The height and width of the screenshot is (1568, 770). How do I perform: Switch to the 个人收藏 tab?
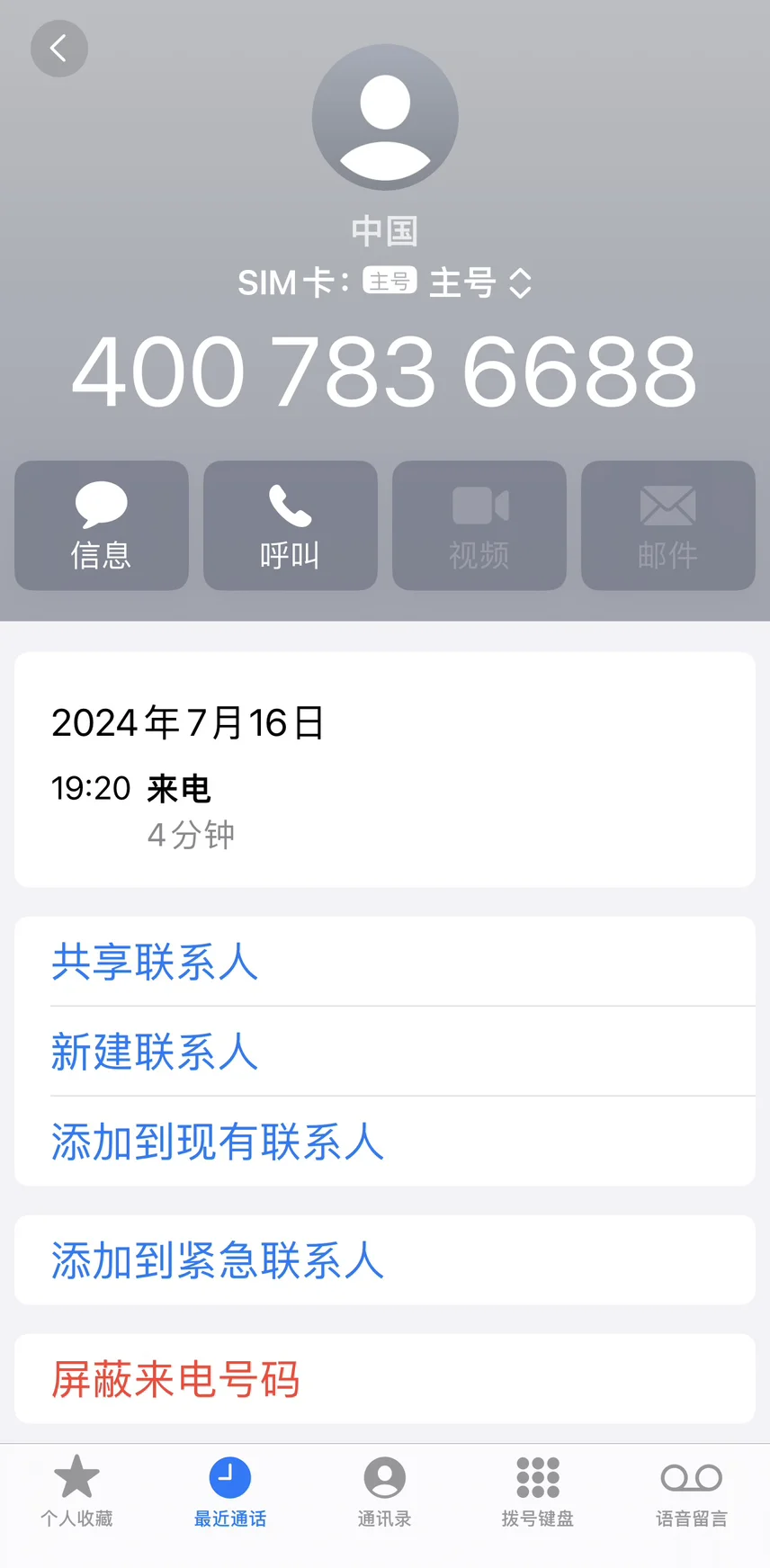point(76,1492)
